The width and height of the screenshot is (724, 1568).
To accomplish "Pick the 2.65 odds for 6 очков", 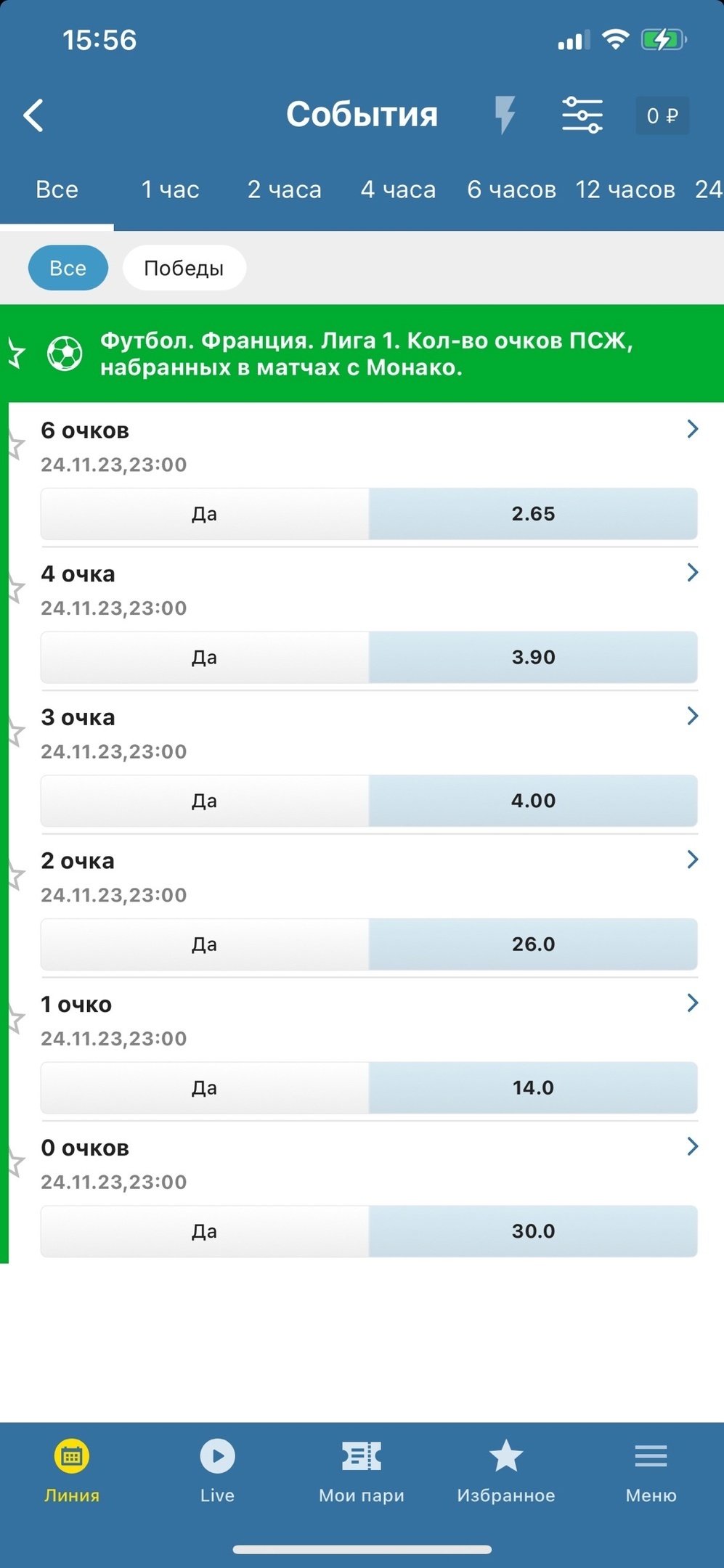I will coord(532,514).
